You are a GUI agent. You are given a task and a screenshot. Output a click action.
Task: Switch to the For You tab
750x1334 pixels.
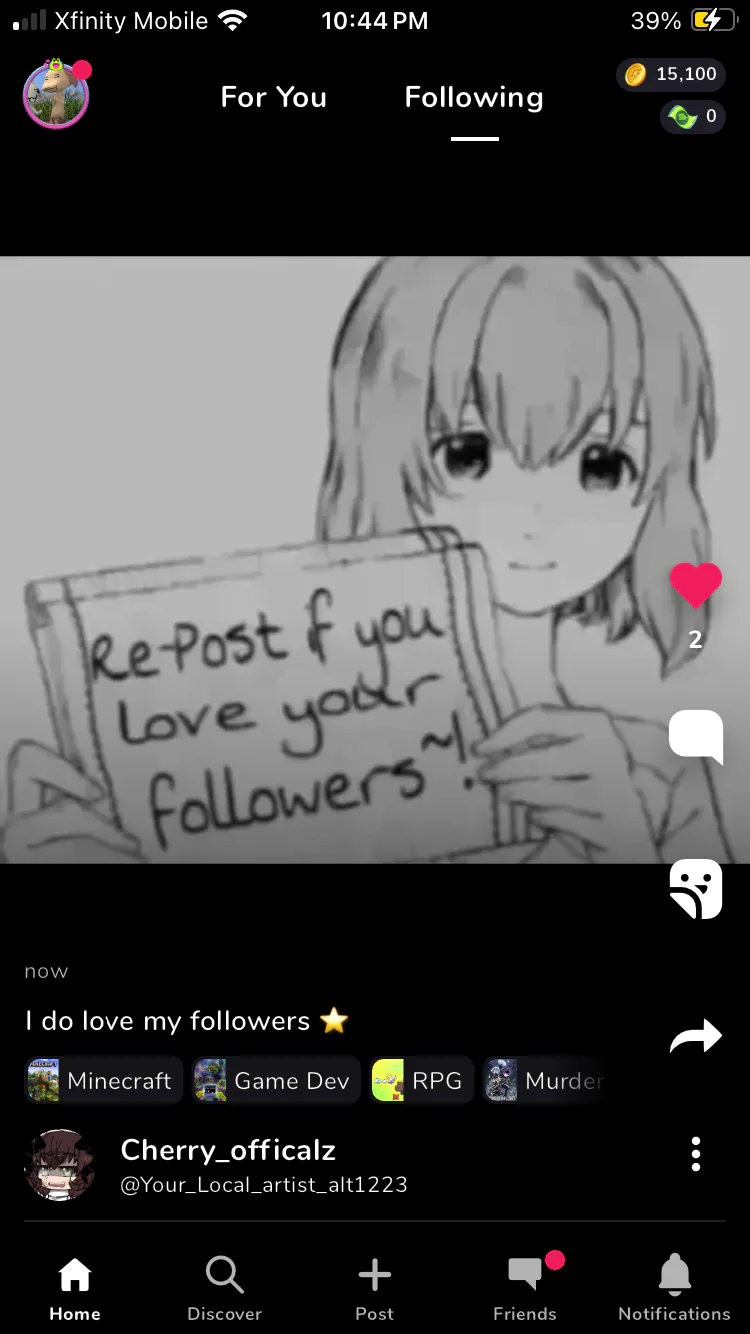[273, 97]
